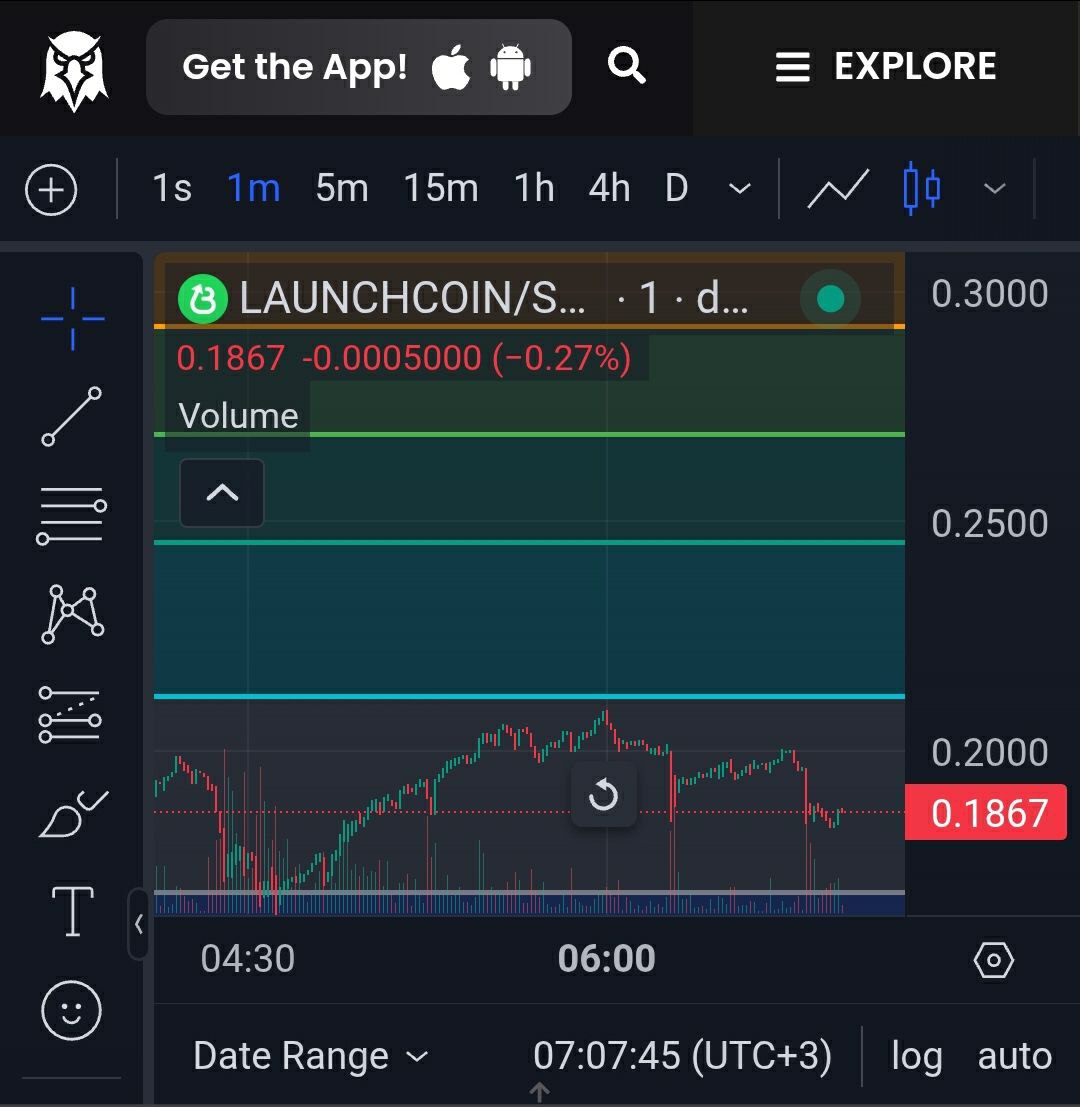Open Date Range dropdown
The width and height of the screenshot is (1080, 1107).
point(310,1056)
